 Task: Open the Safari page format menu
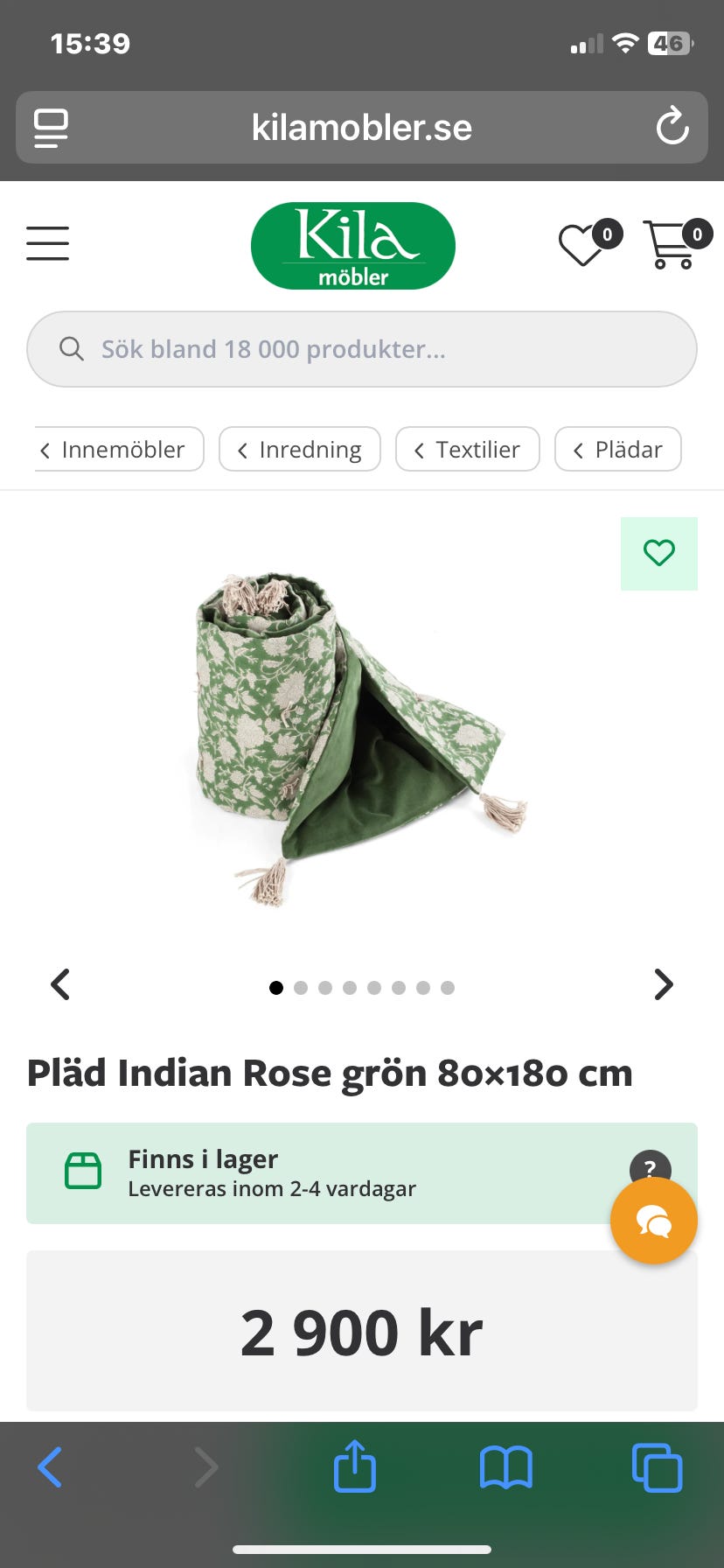click(51, 128)
